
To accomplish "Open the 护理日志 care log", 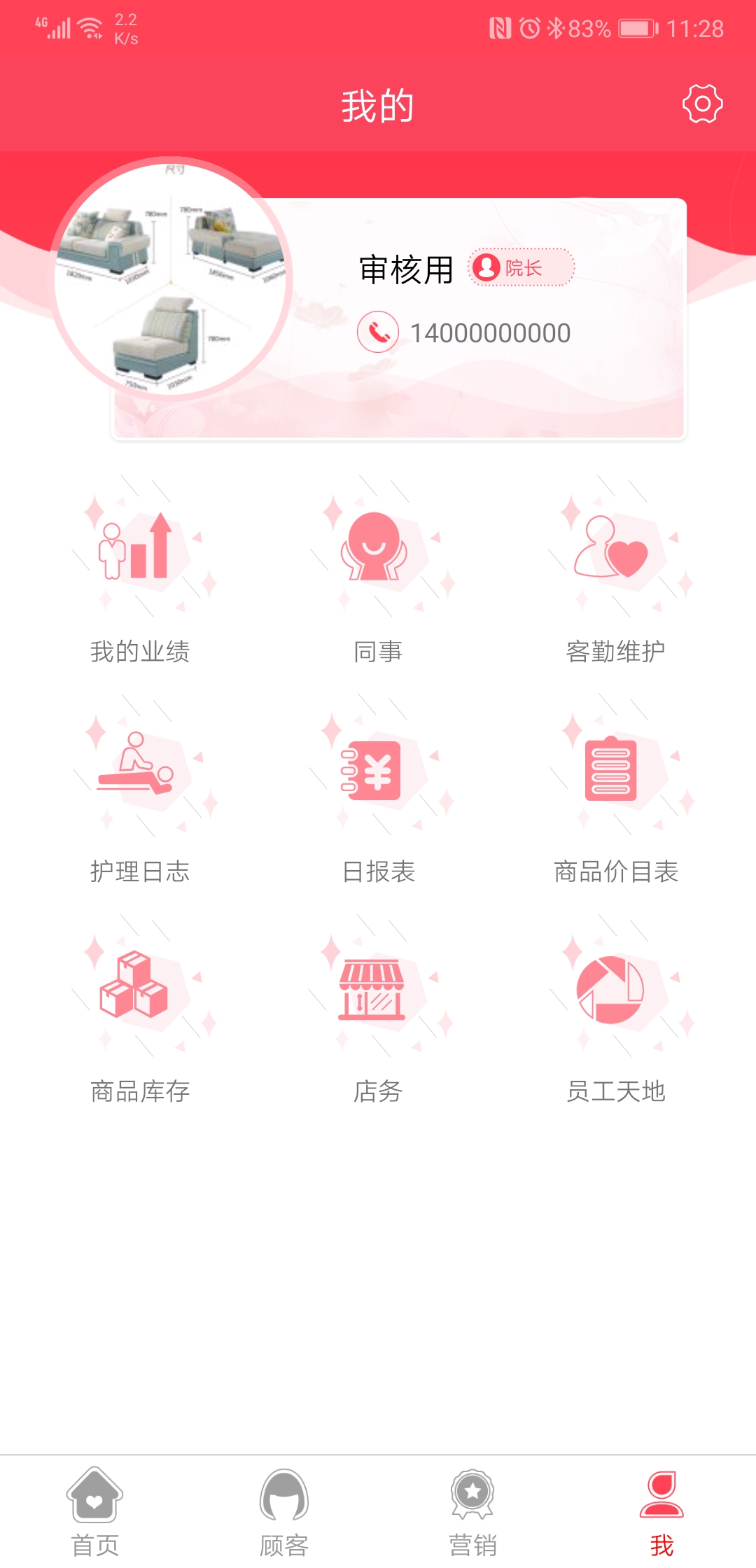I will coord(140,777).
